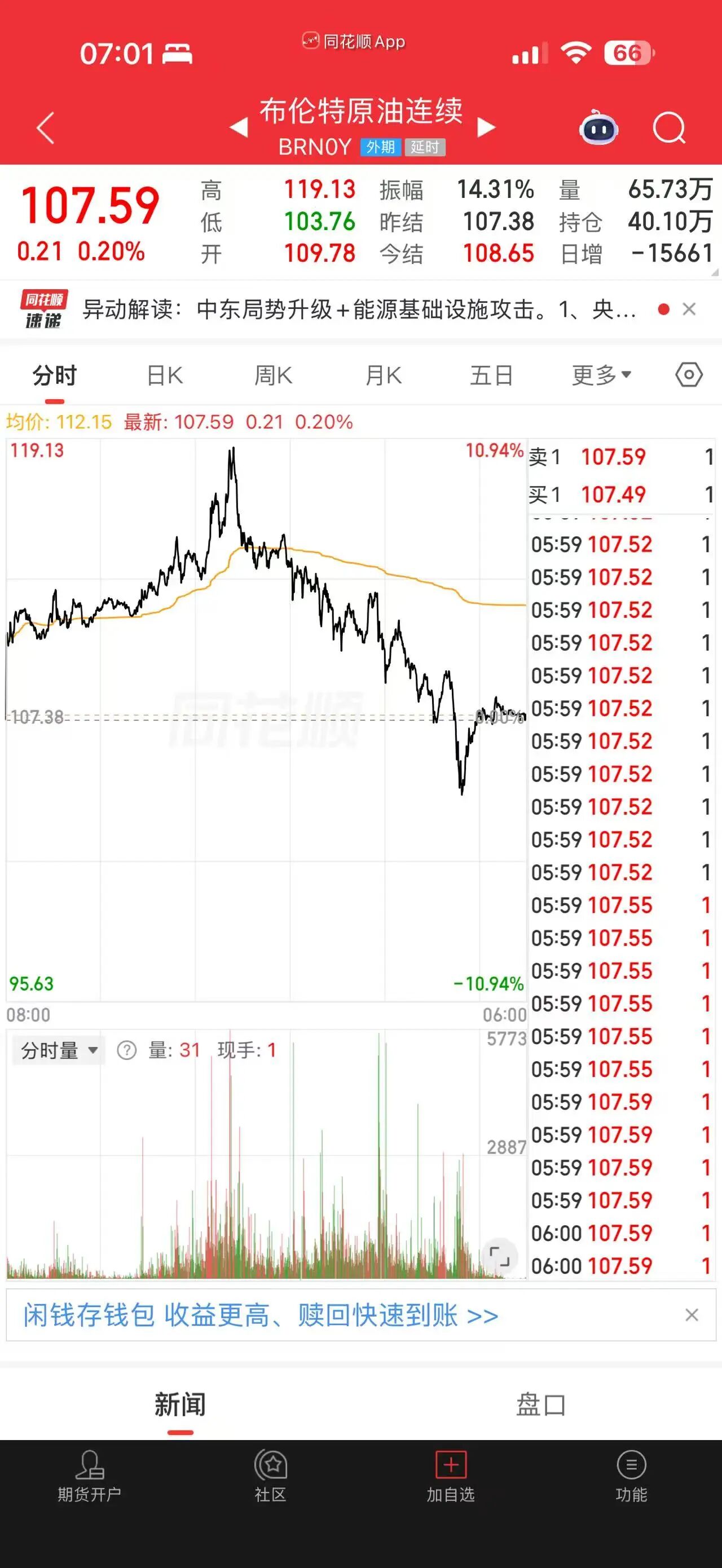Switch to the 周K chart tab
The height and width of the screenshot is (1568, 722).
(x=274, y=376)
